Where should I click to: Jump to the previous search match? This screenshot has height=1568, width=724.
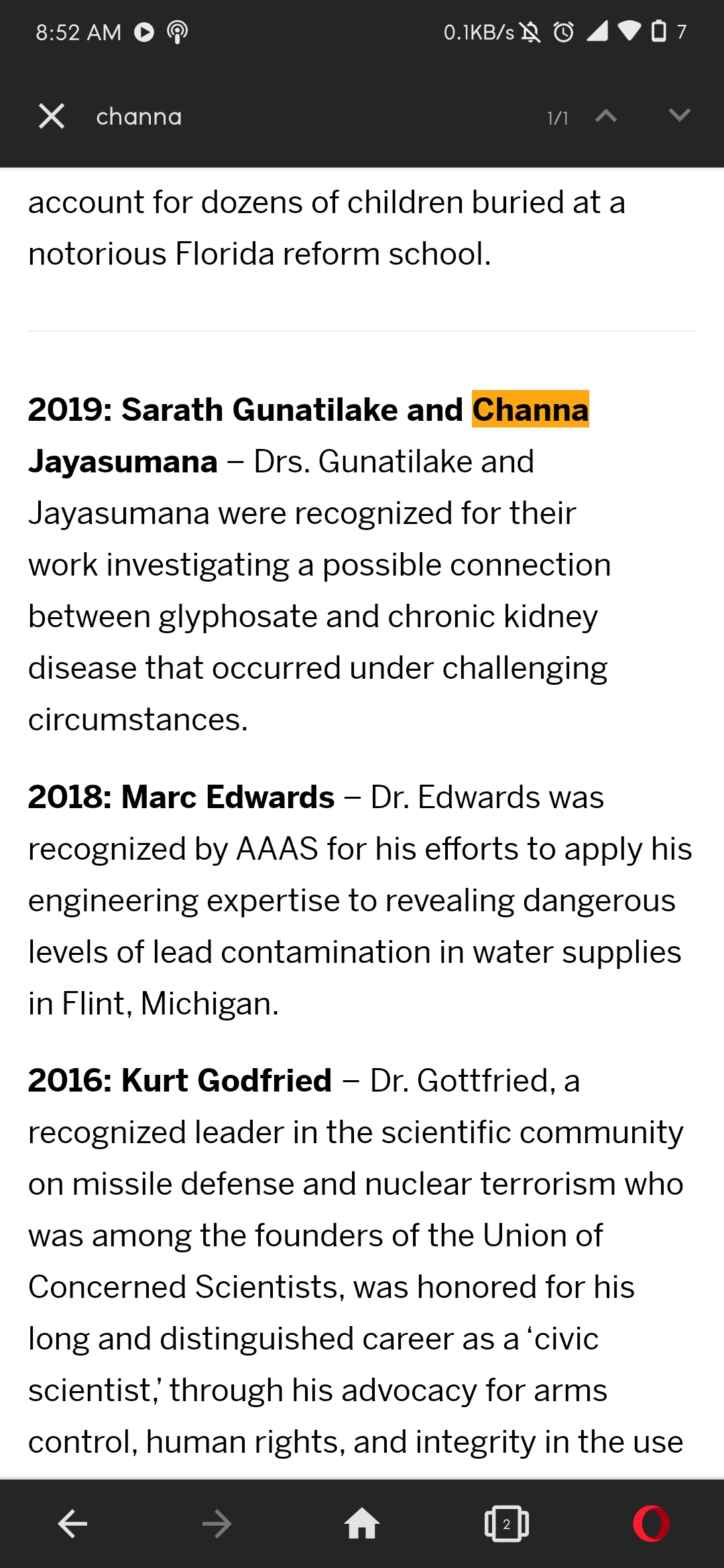(606, 116)
